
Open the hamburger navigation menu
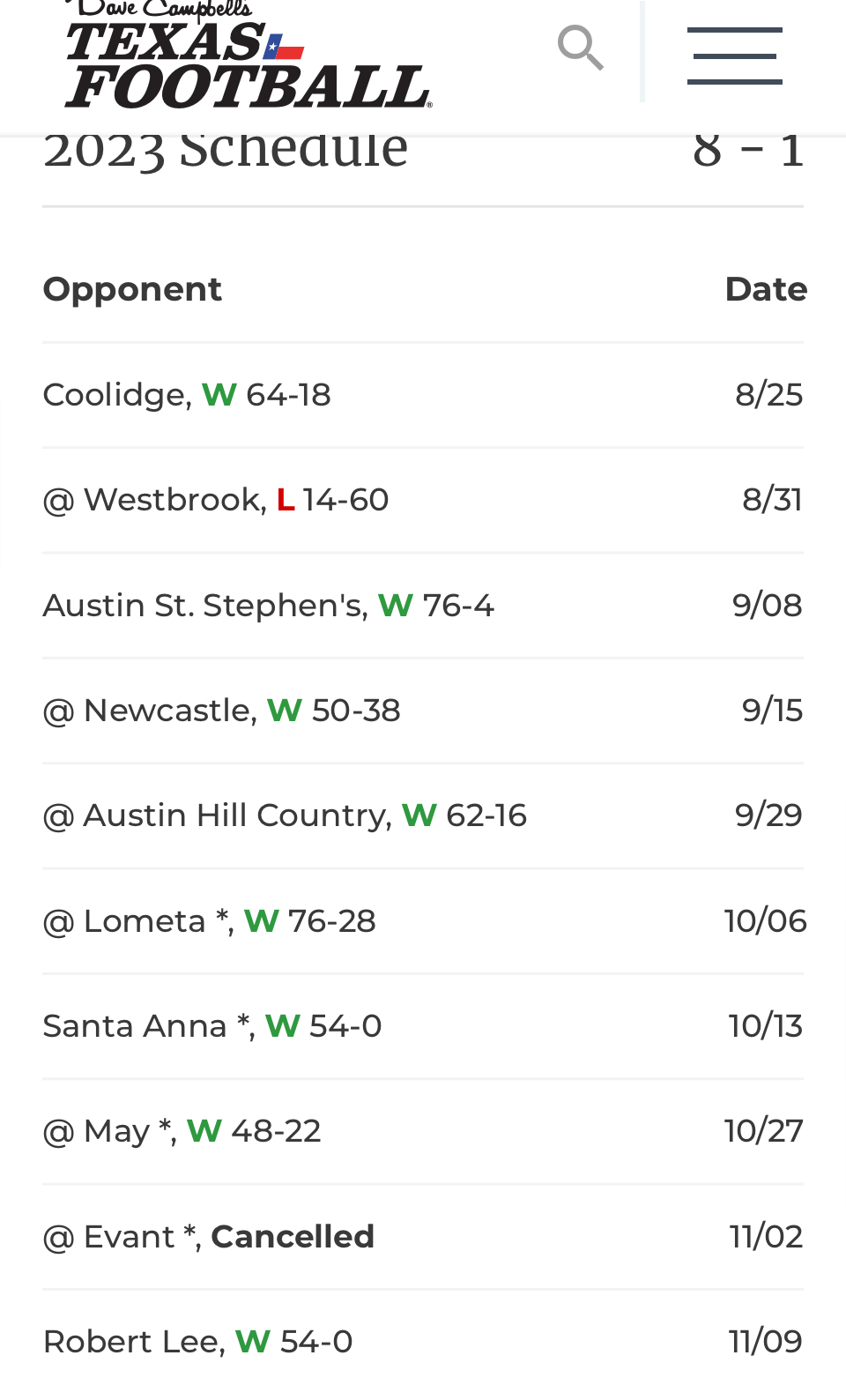coord(735,56)
